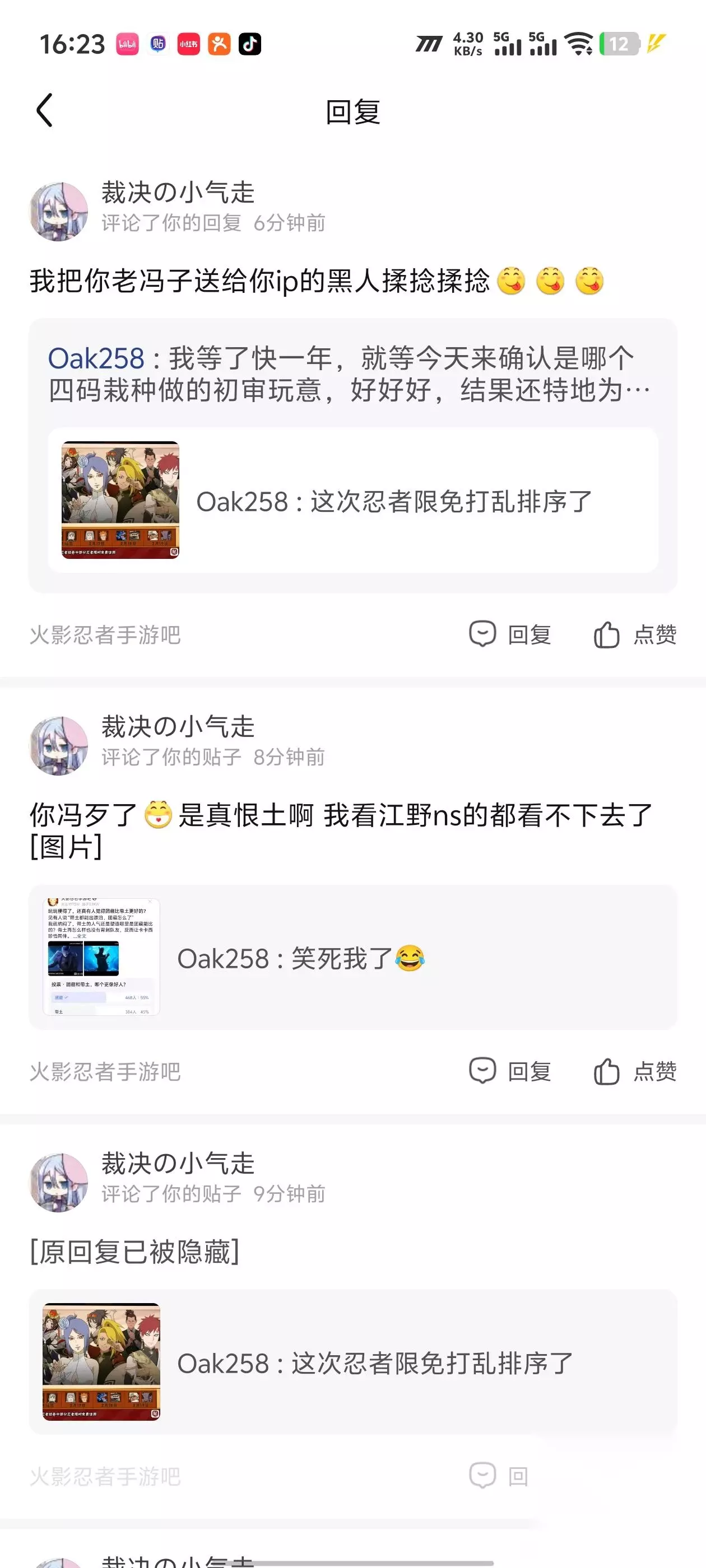Open the post card under the hidden reply
This screenshot has width=706, height=1568.
coord(352,1362)
